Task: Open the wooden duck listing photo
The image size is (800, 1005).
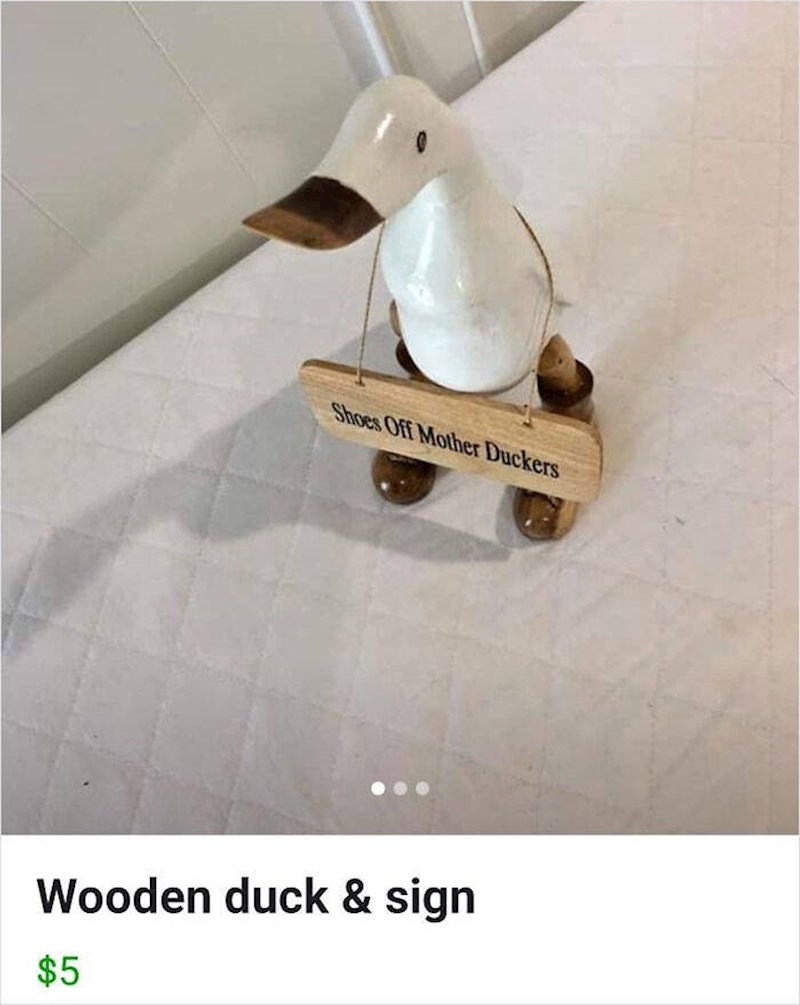Action: click(400, 400)
